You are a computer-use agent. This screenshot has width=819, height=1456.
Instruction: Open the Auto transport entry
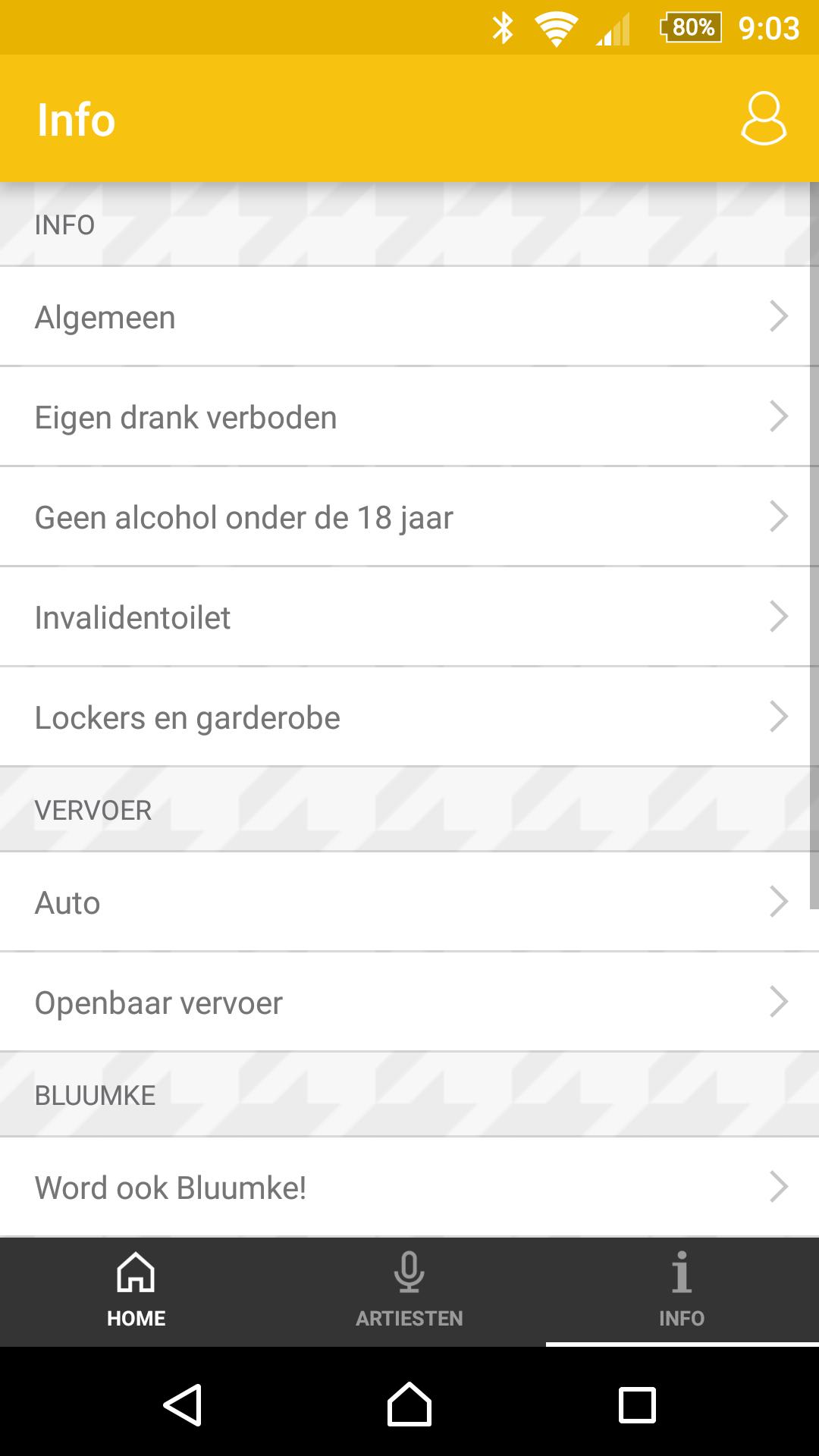(409, 902)
